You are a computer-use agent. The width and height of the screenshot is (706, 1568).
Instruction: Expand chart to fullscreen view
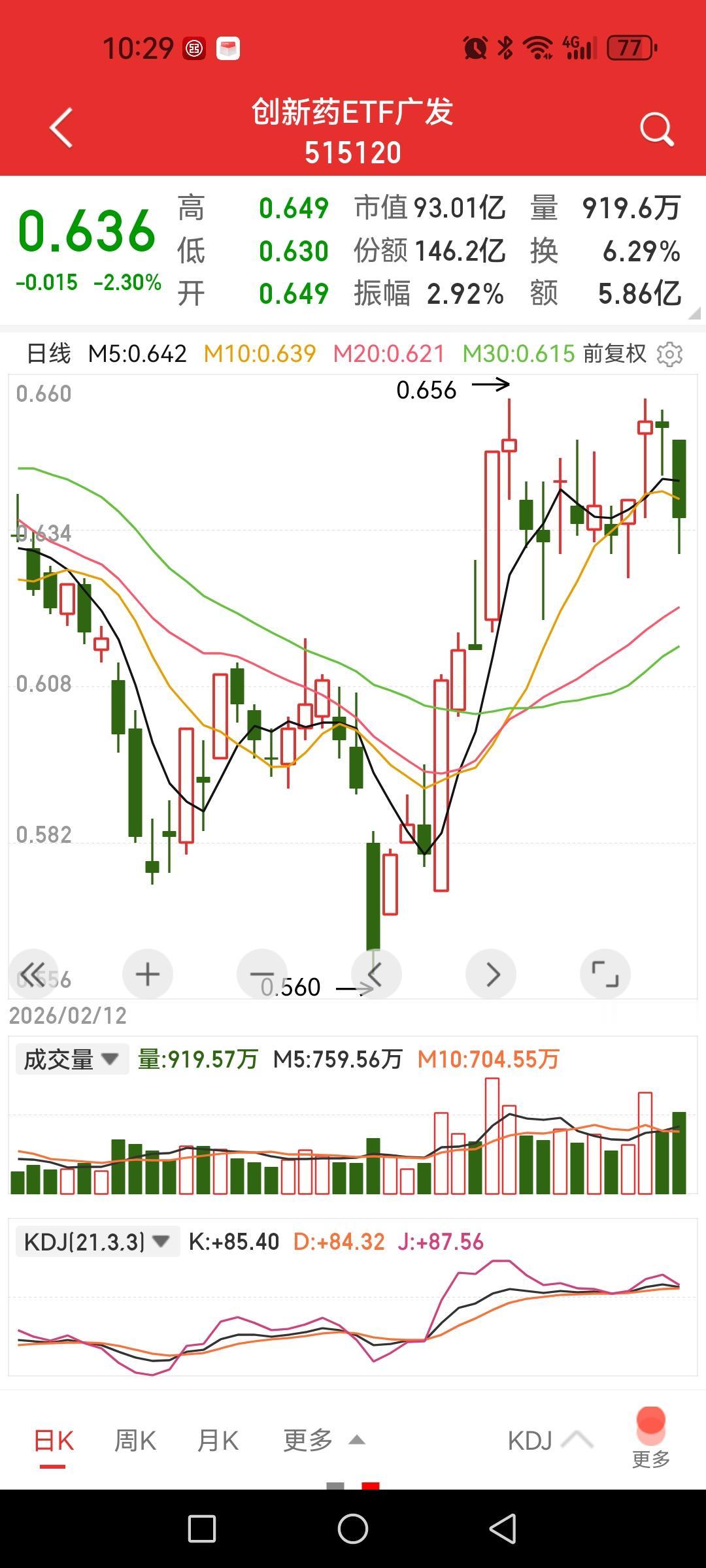pyautogui.click(x=605, y=974)
